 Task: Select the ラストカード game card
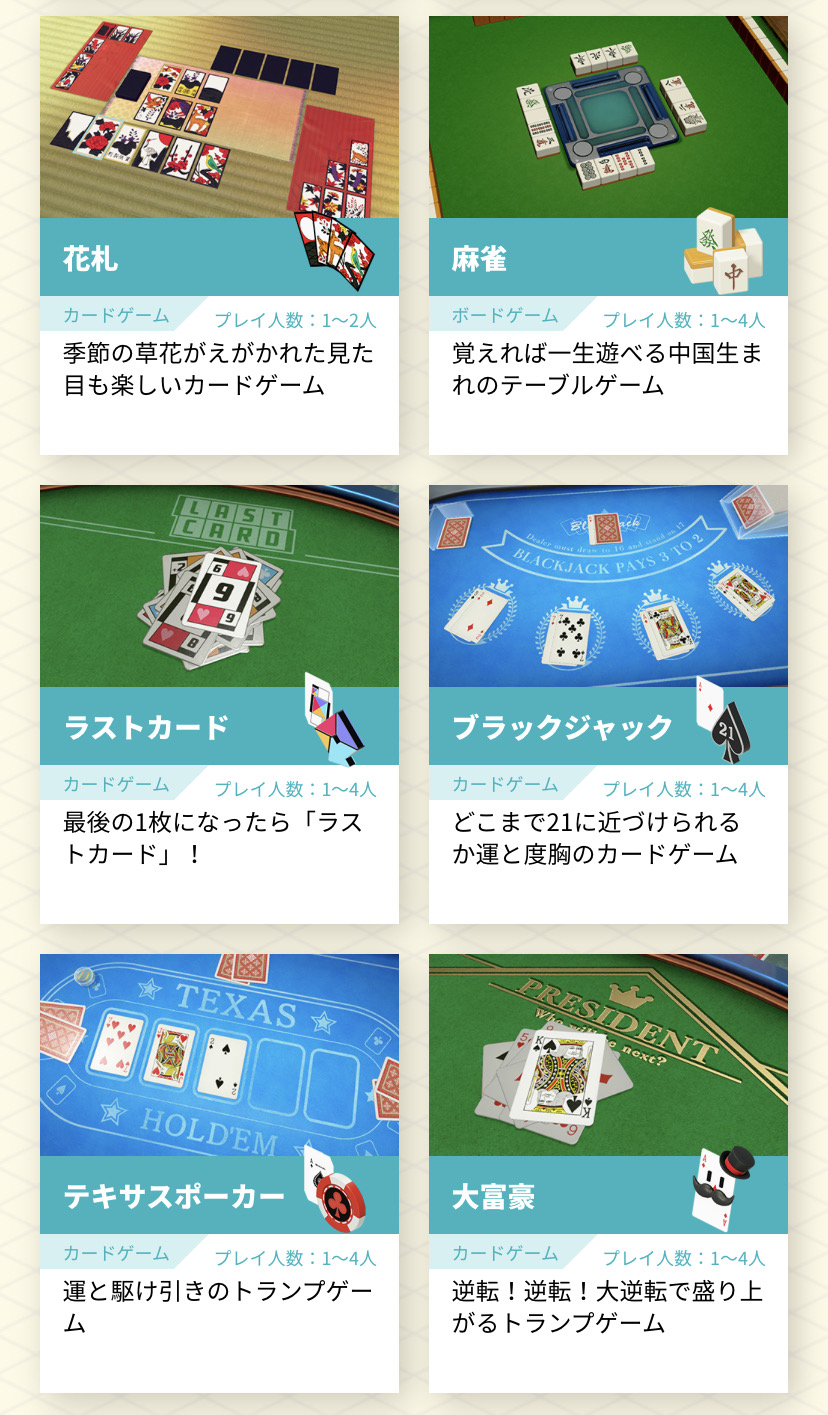pyautogui.click(x=219, y=704)
